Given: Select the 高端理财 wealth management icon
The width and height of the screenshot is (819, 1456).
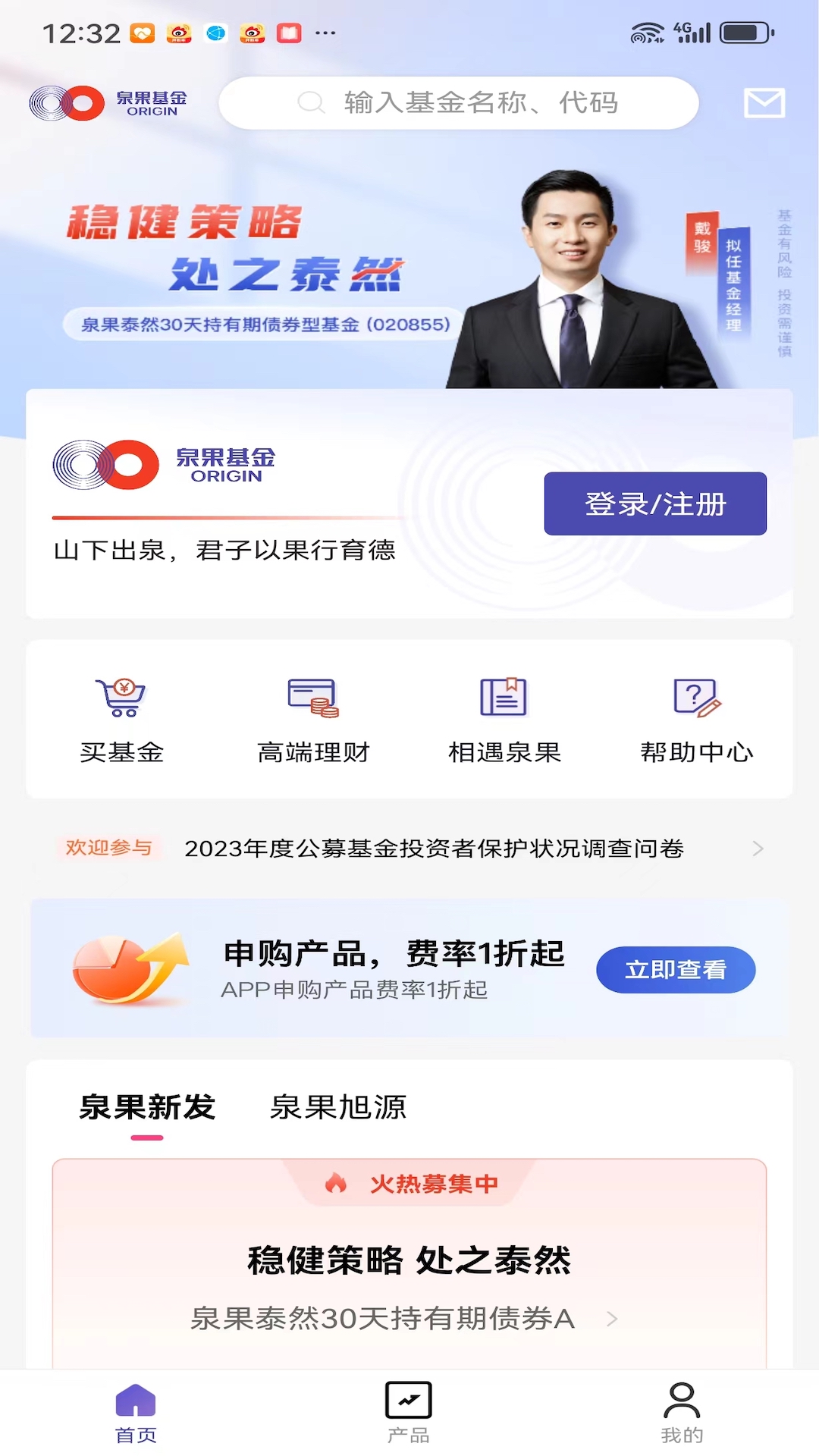Looking at the screenshot, I should pyautogui.click(x=312, y=698).
